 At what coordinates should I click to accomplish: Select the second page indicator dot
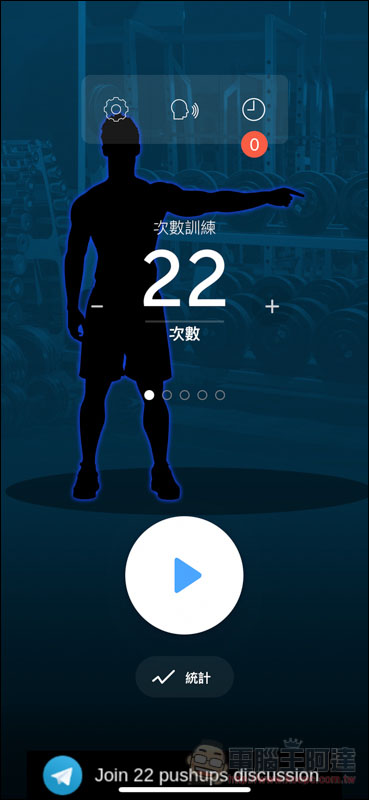[x=167, y=395]
